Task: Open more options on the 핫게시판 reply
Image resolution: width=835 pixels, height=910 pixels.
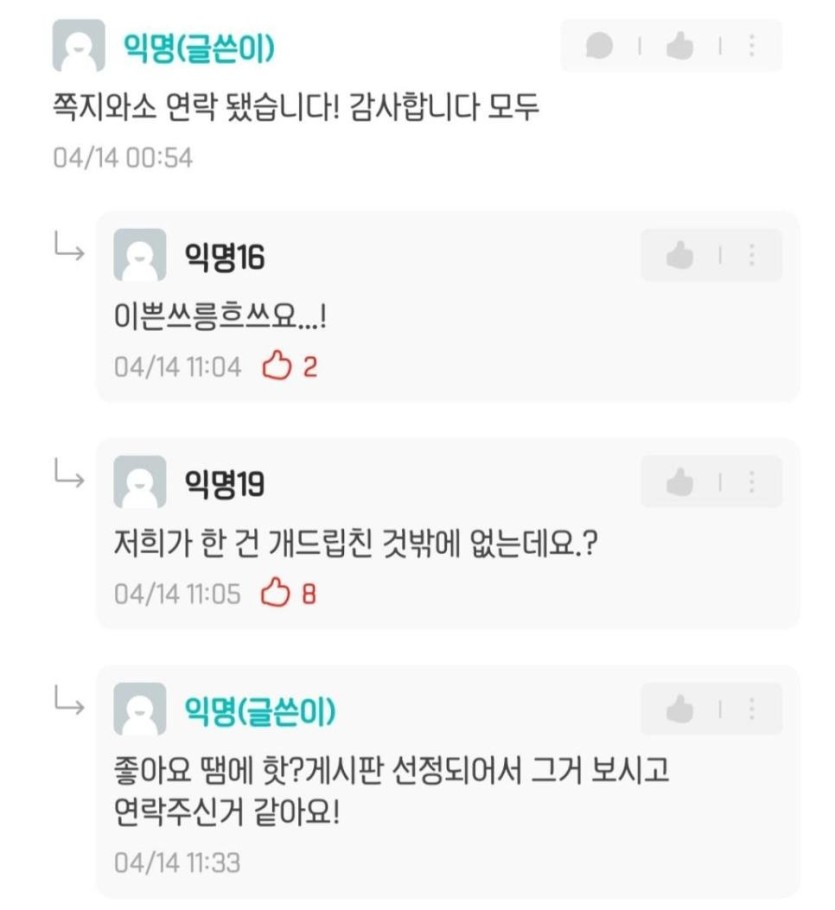Action: [x=752, y=710]
